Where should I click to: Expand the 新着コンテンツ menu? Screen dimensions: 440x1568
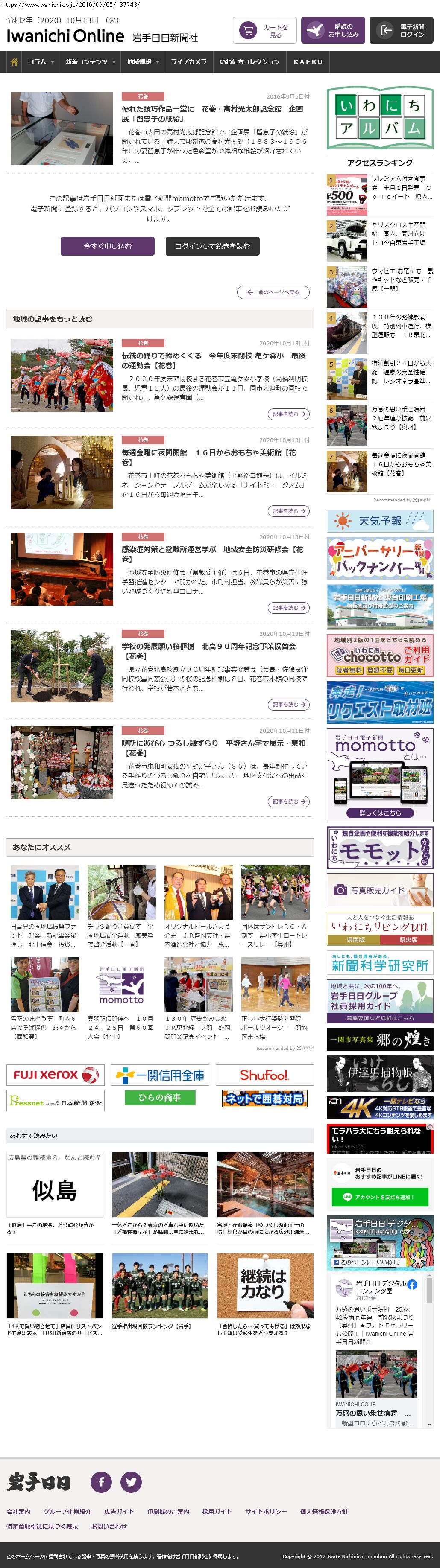click(90, 62)
